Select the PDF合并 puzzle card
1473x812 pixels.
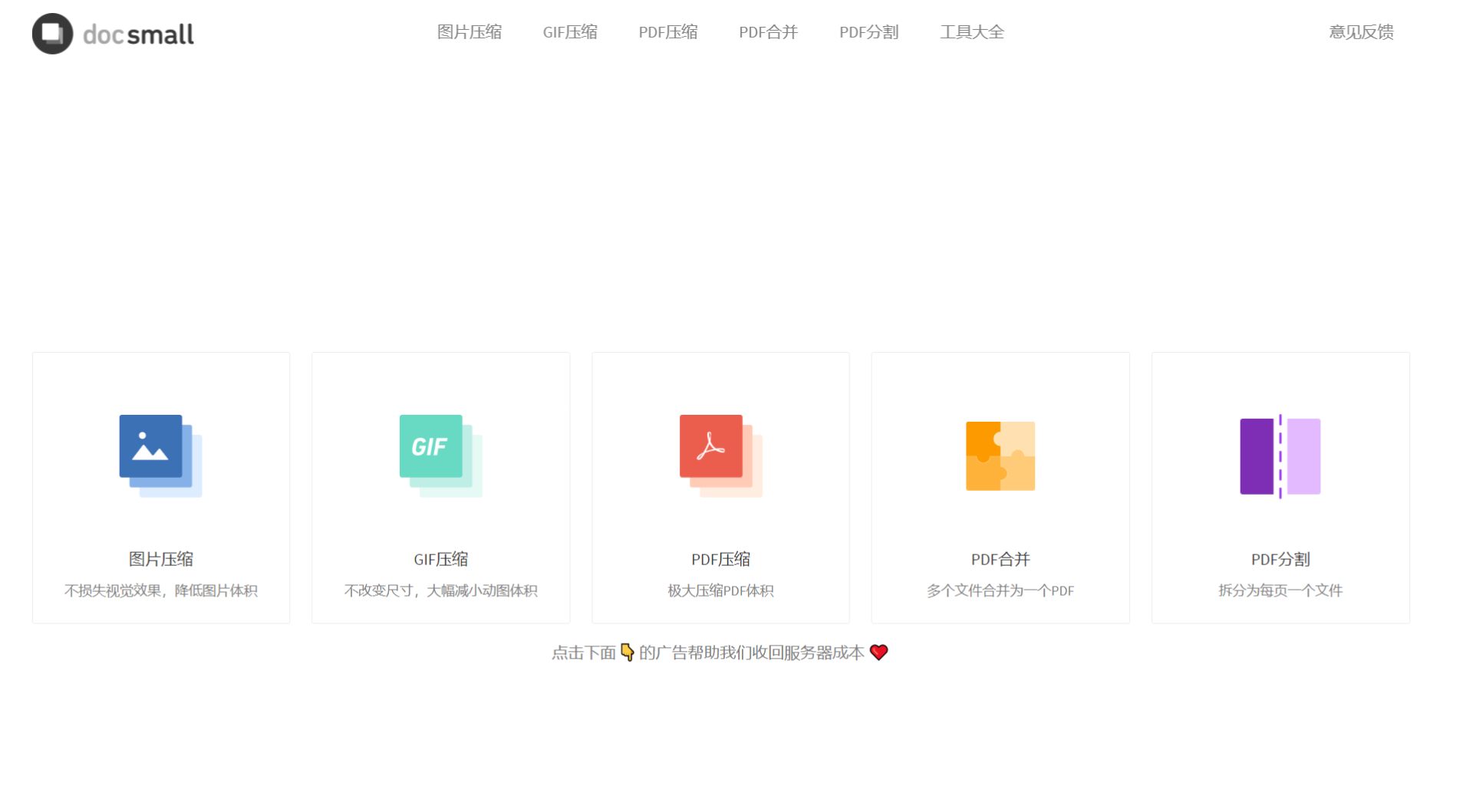tap(1000, 488)
